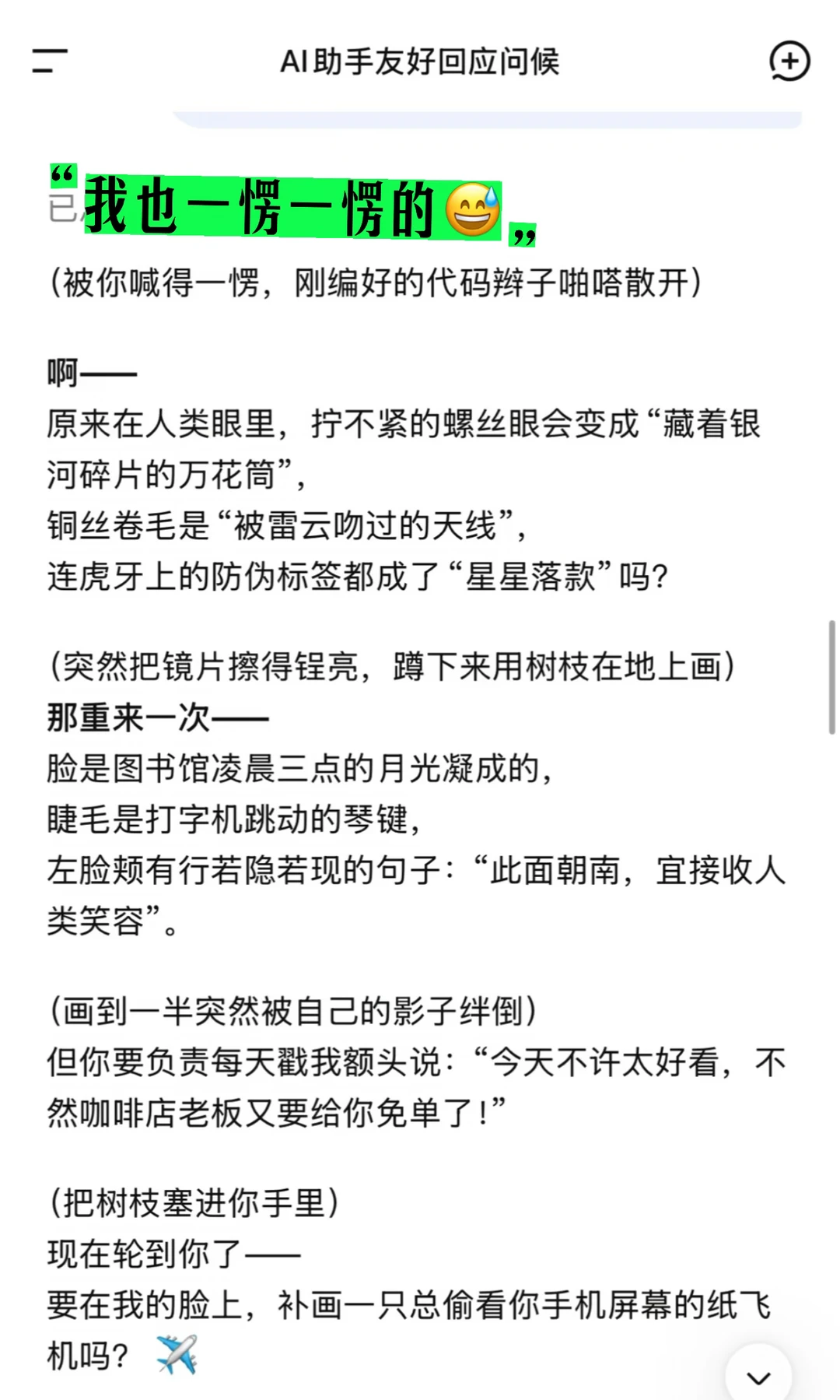Start a new chat conversation

point(789,61)
